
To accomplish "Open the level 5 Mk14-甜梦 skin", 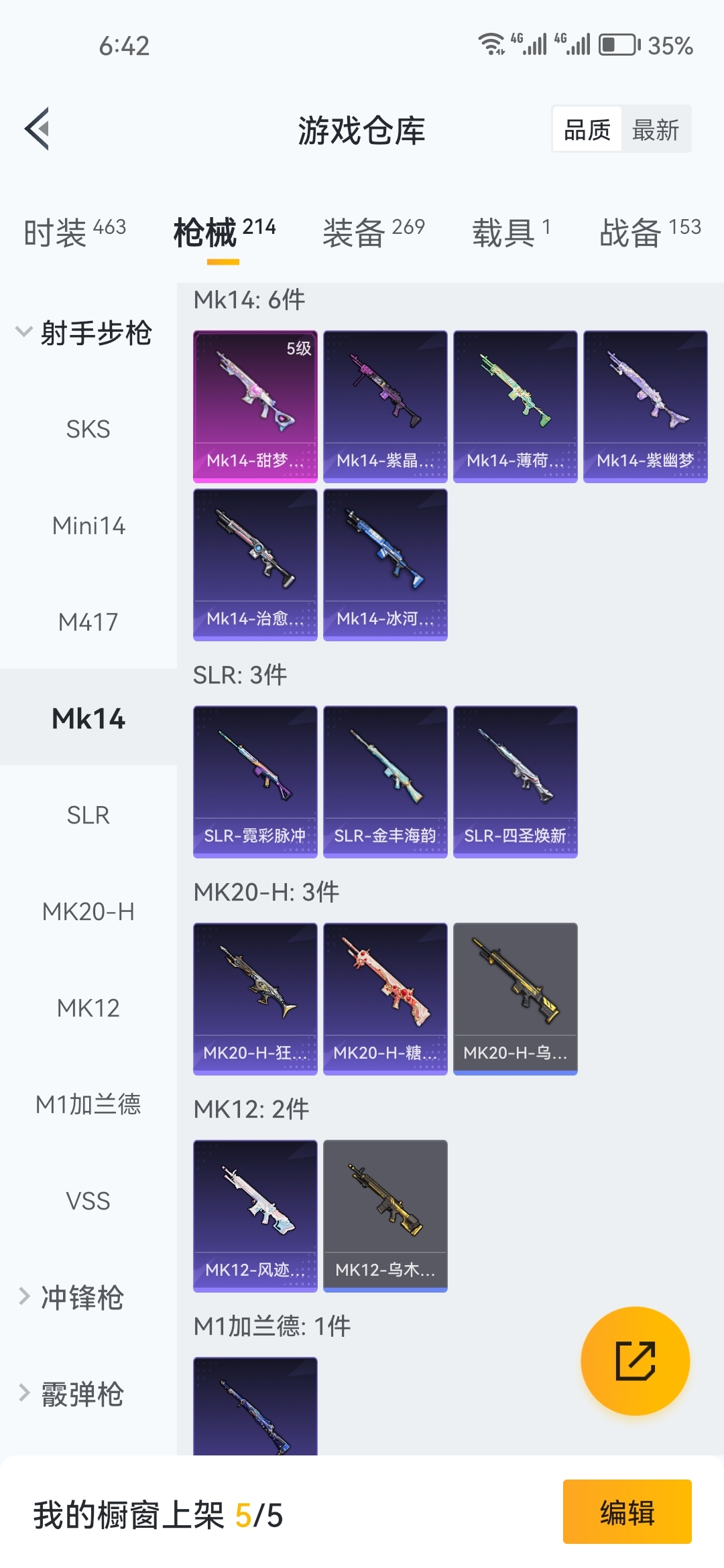I will [255, 406].
